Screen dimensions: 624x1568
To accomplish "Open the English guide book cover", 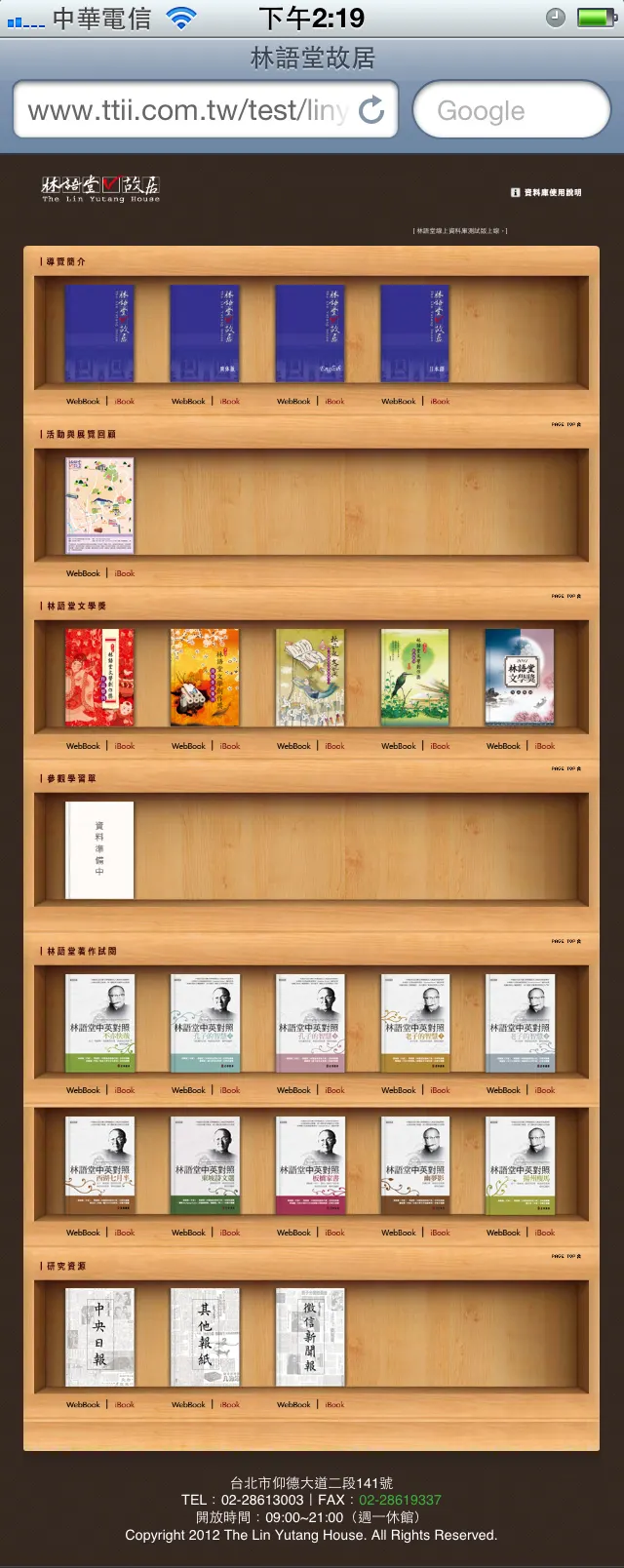I will [310, 333].
